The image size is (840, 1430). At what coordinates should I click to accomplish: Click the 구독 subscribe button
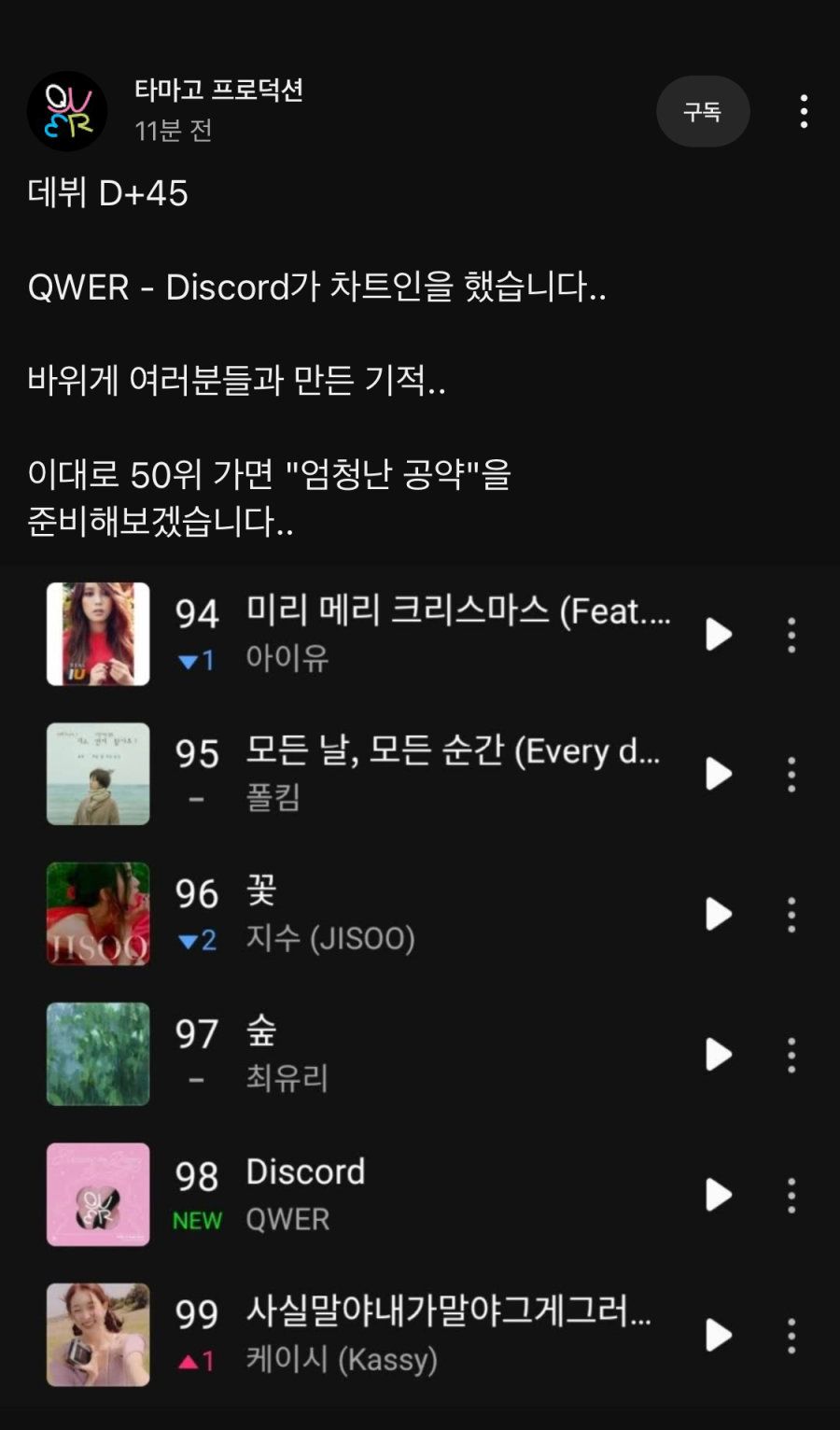click(x=703, y=111)
